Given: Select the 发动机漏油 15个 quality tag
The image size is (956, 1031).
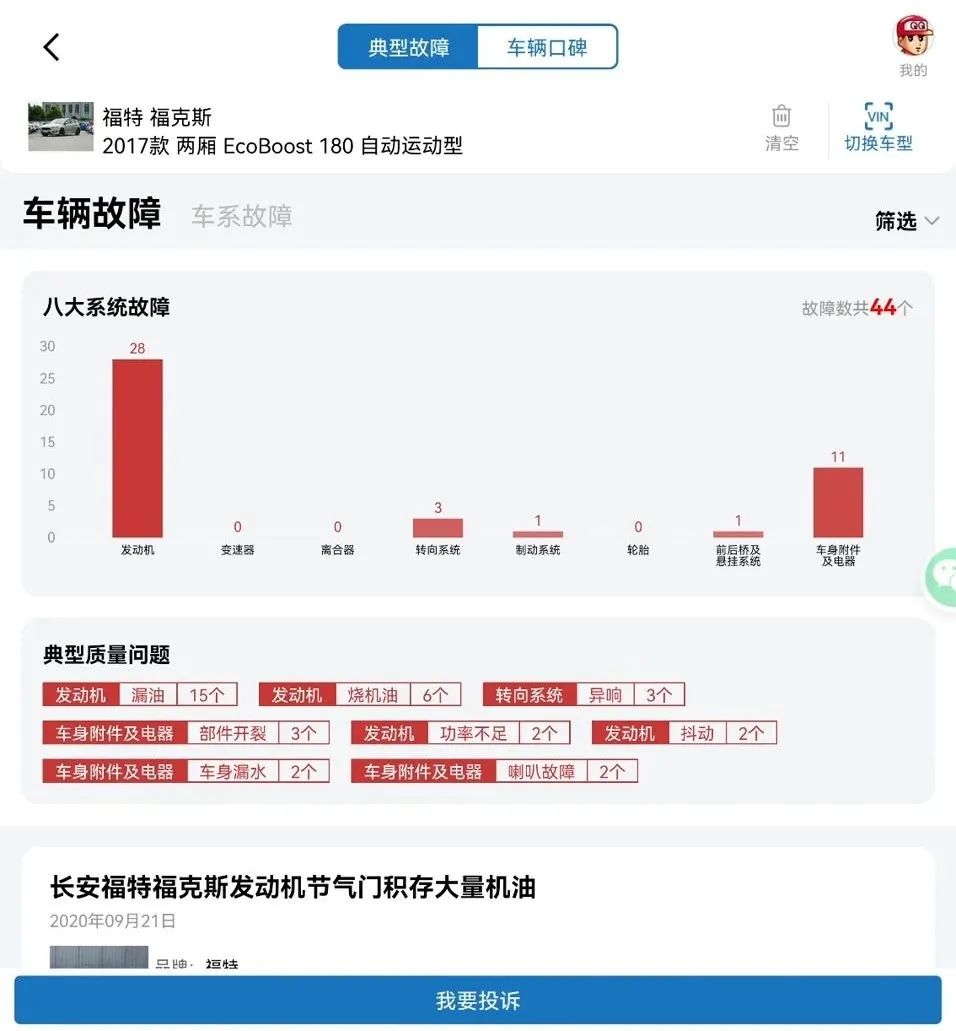Looking at the screenshot, I should coord(138,694).
